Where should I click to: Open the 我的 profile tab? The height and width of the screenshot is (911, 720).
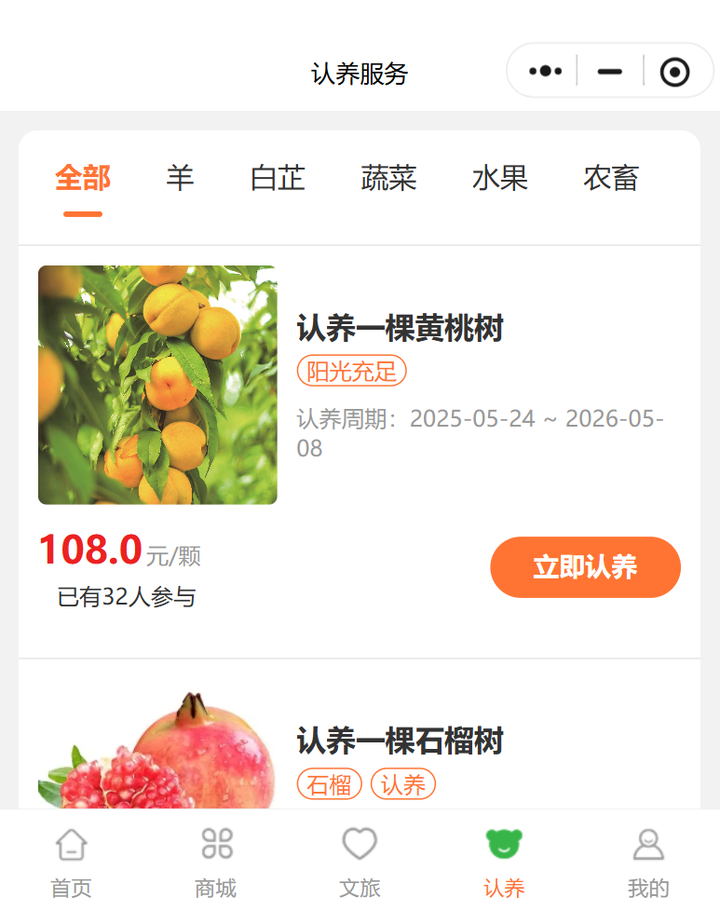pos(648,862)
